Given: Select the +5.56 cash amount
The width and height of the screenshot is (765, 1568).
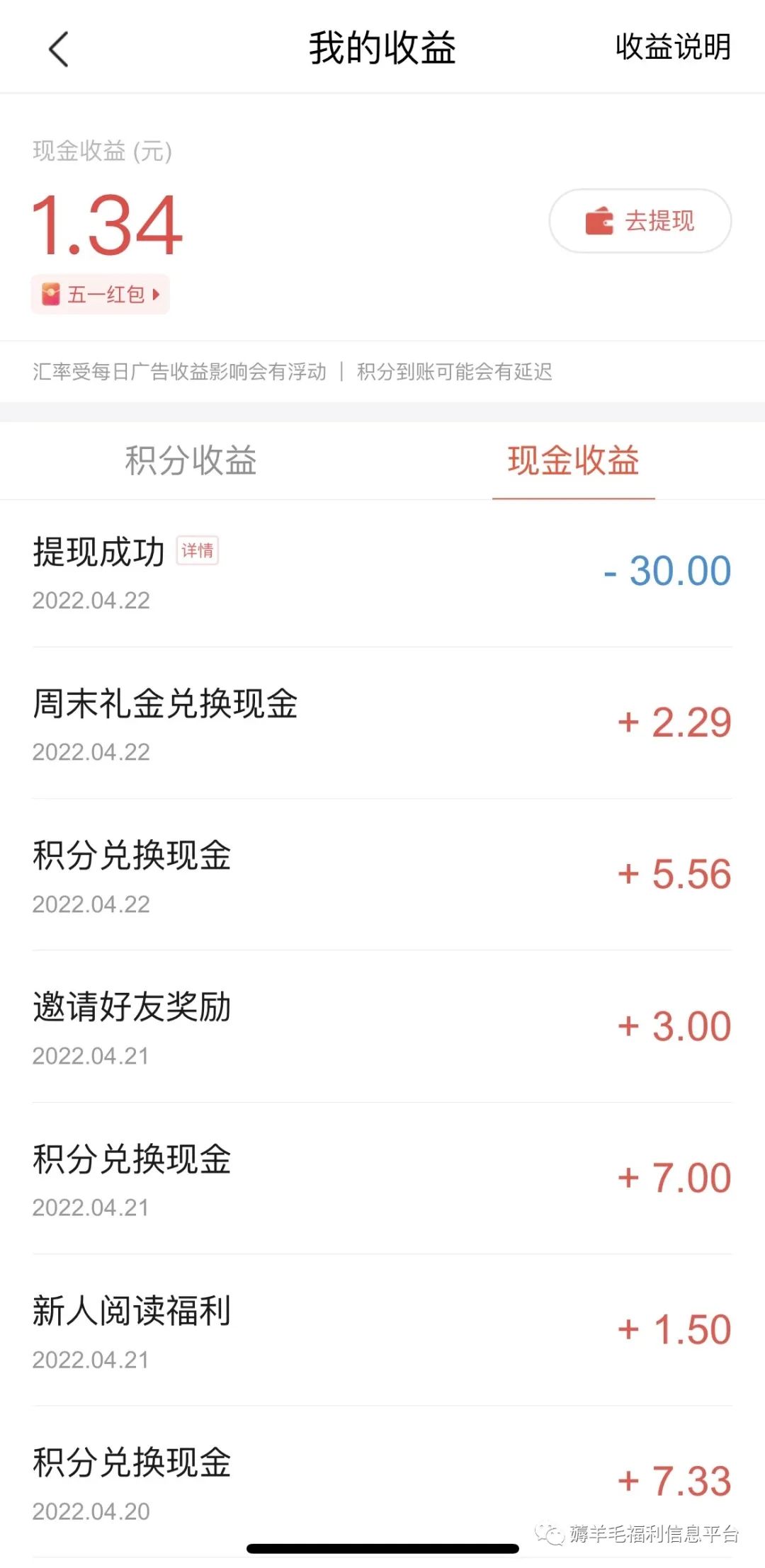Looking at the screenshot, I should [x=673, y=875].
